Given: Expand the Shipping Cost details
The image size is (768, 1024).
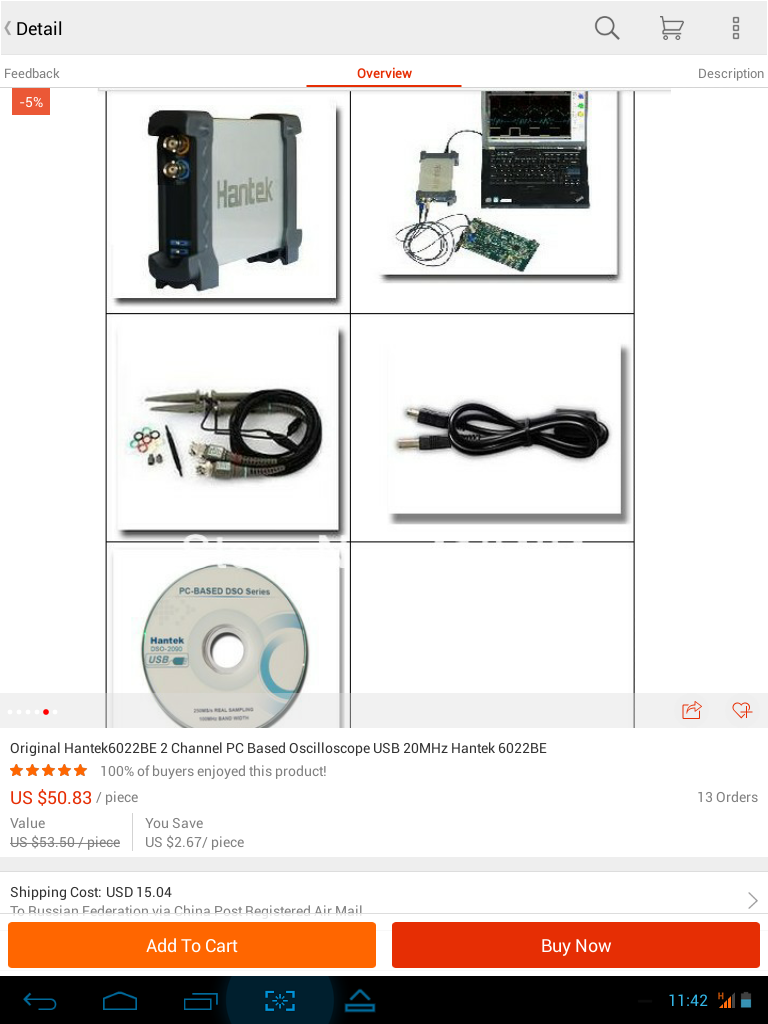Looking at the screenshot, I should pos(752,900).
